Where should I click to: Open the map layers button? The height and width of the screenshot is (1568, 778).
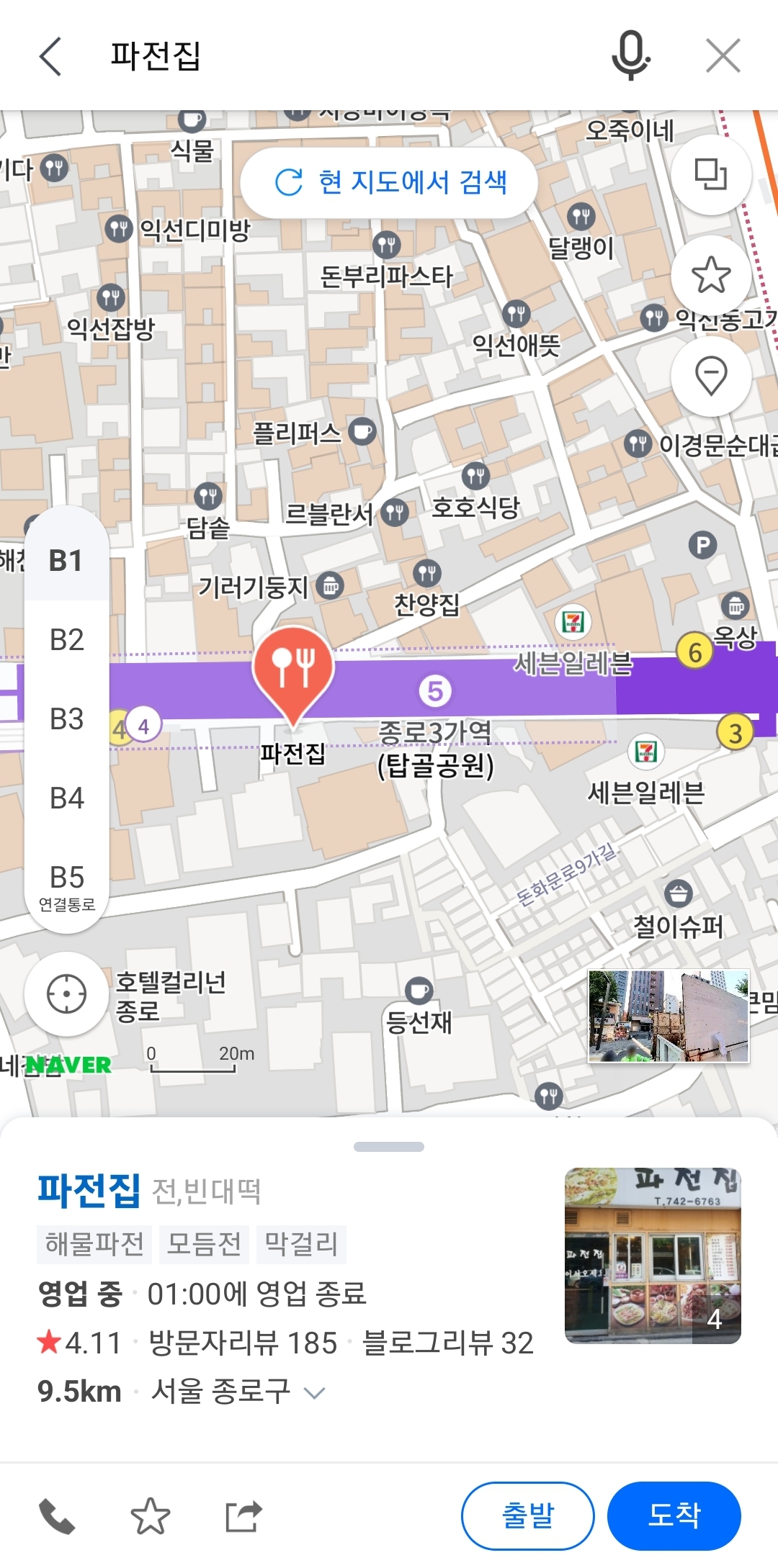coord(711,174)
